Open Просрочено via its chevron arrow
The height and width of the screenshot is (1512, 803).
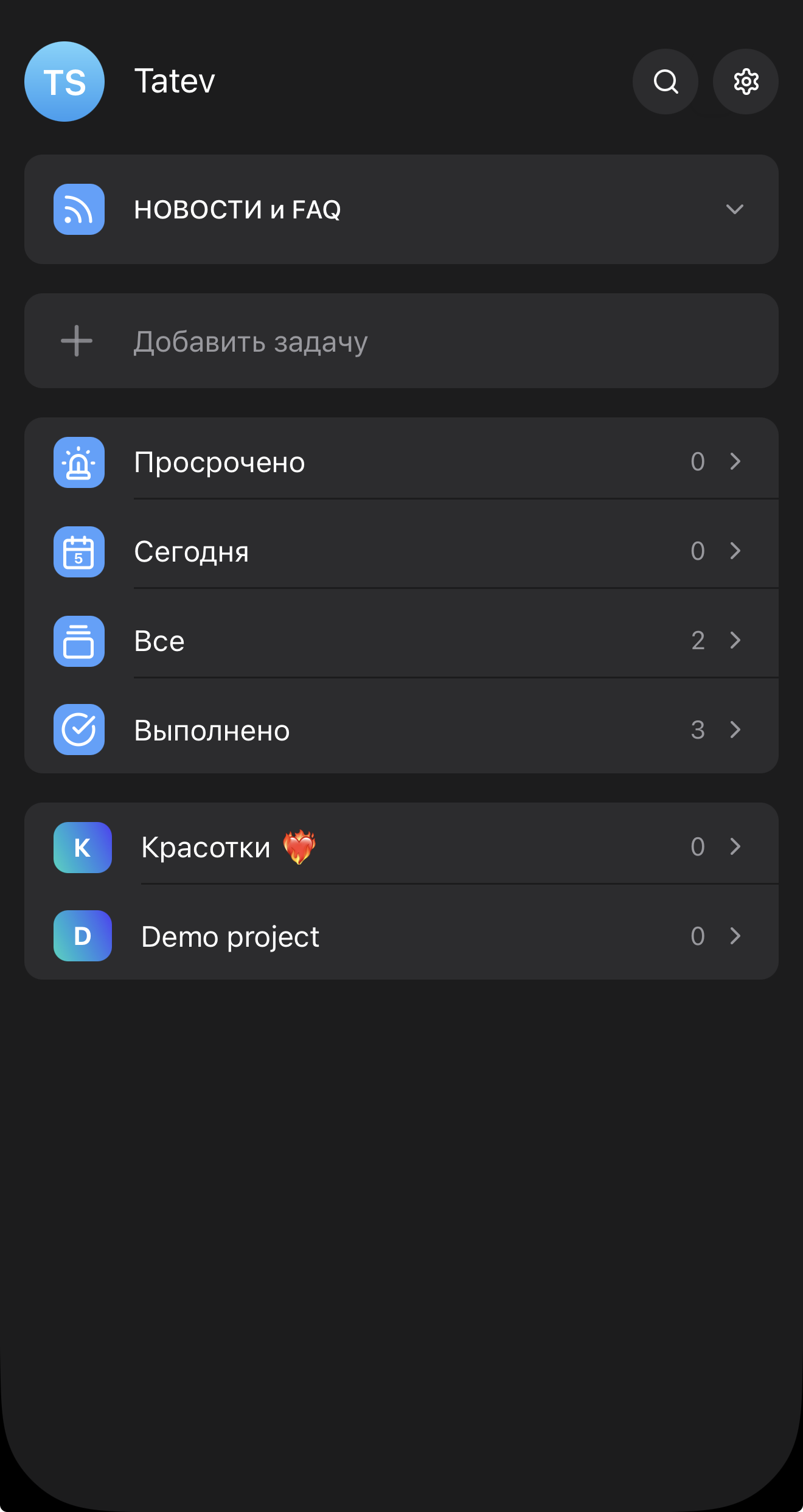pyautogui.click(x=735, y=462)
